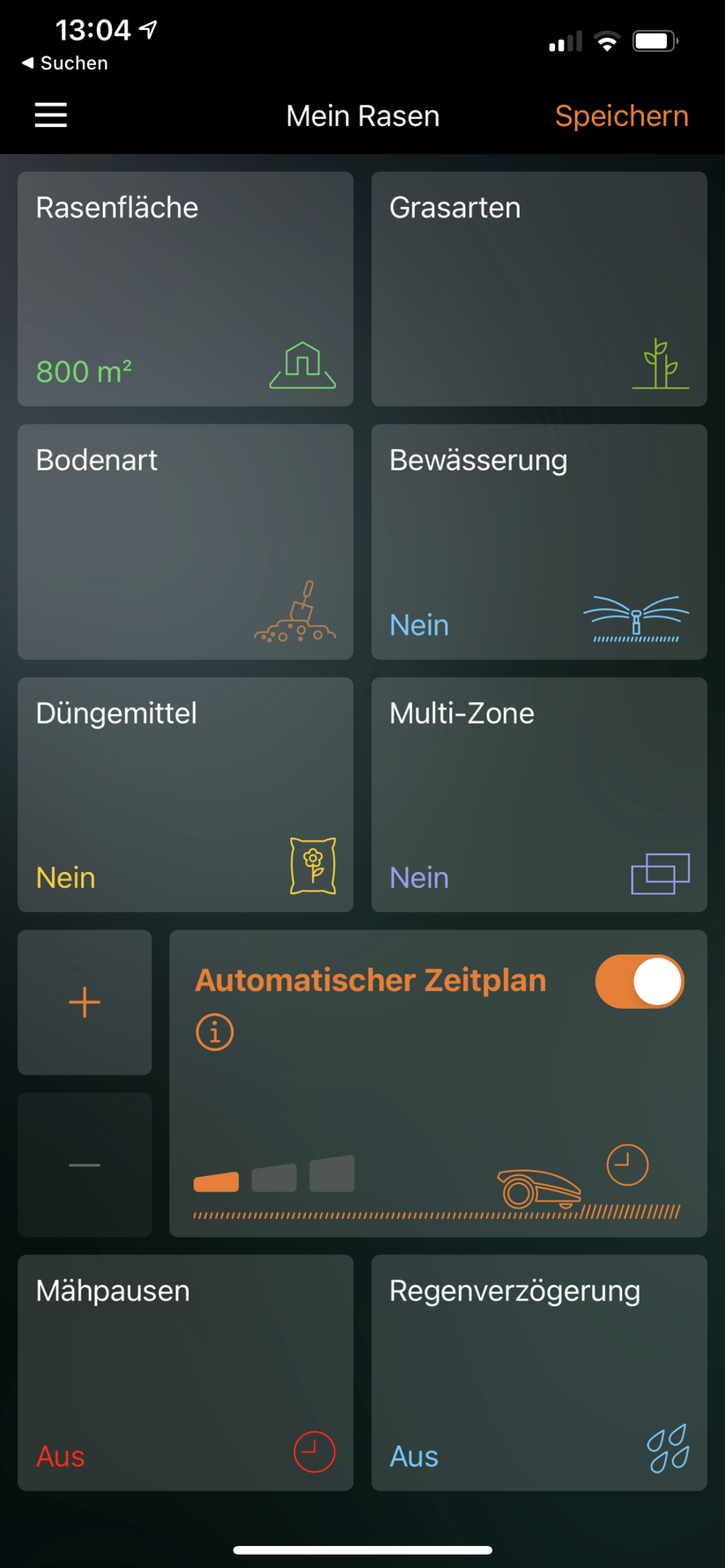Open the Regenverzögerung tile
This screenshot has width=725, height=1568.
pyautogui.click(x=538, y=1372)
